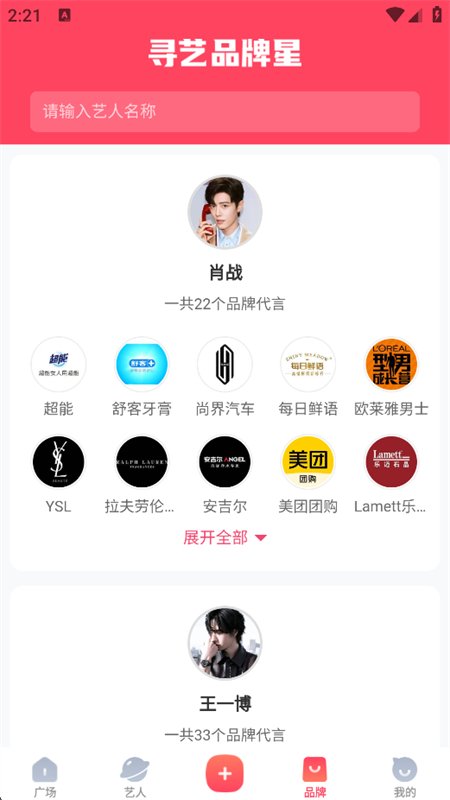This screenshot has height=800, width=450.
Task: Switch to the 广场 tab
Action: pyautogui.click(x=45, y=777)
